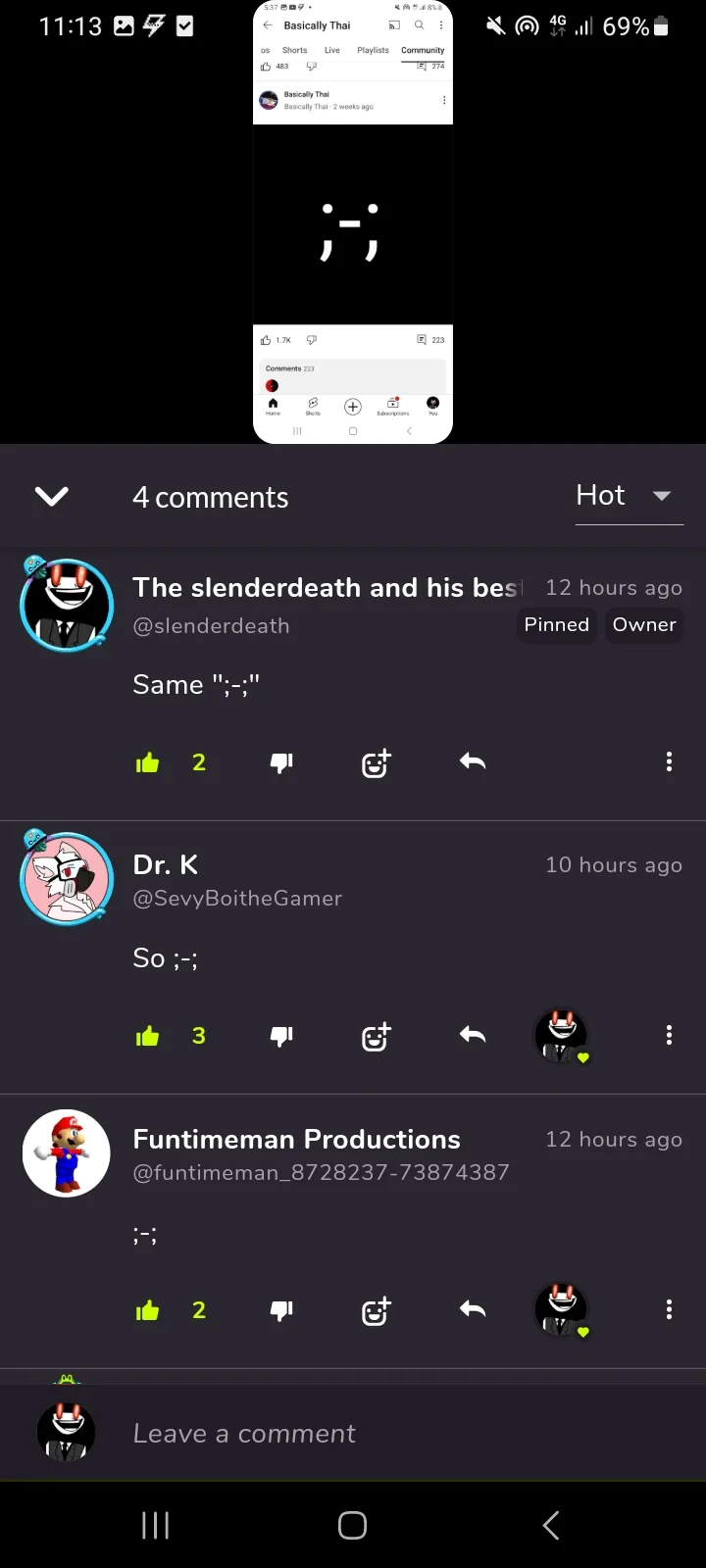Screen dimensions: 706x1568
Task: Collapse the comments panel with the chevron
Action: click(51, 497)
